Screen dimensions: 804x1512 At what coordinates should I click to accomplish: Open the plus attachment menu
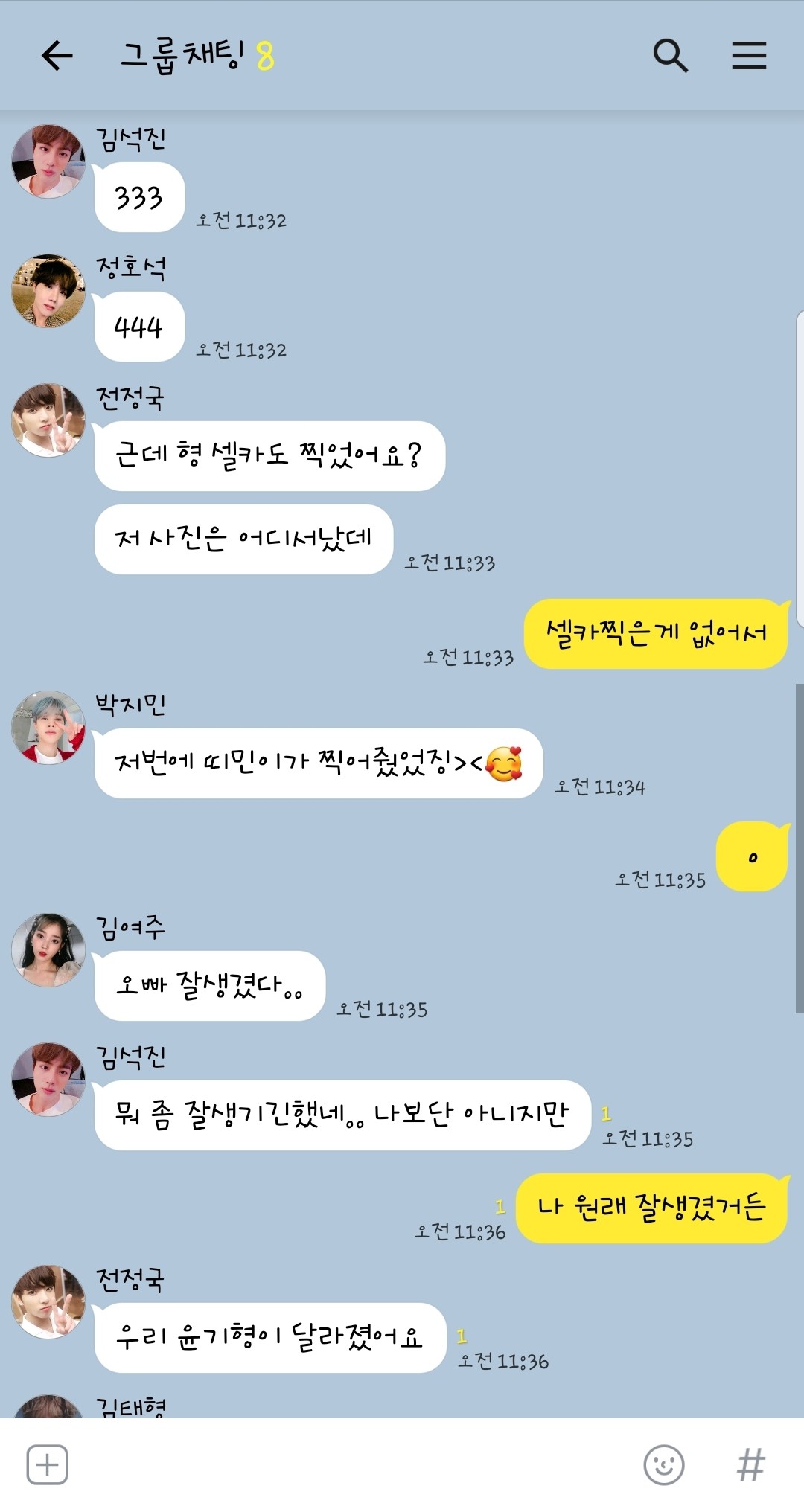[48, 1465]
